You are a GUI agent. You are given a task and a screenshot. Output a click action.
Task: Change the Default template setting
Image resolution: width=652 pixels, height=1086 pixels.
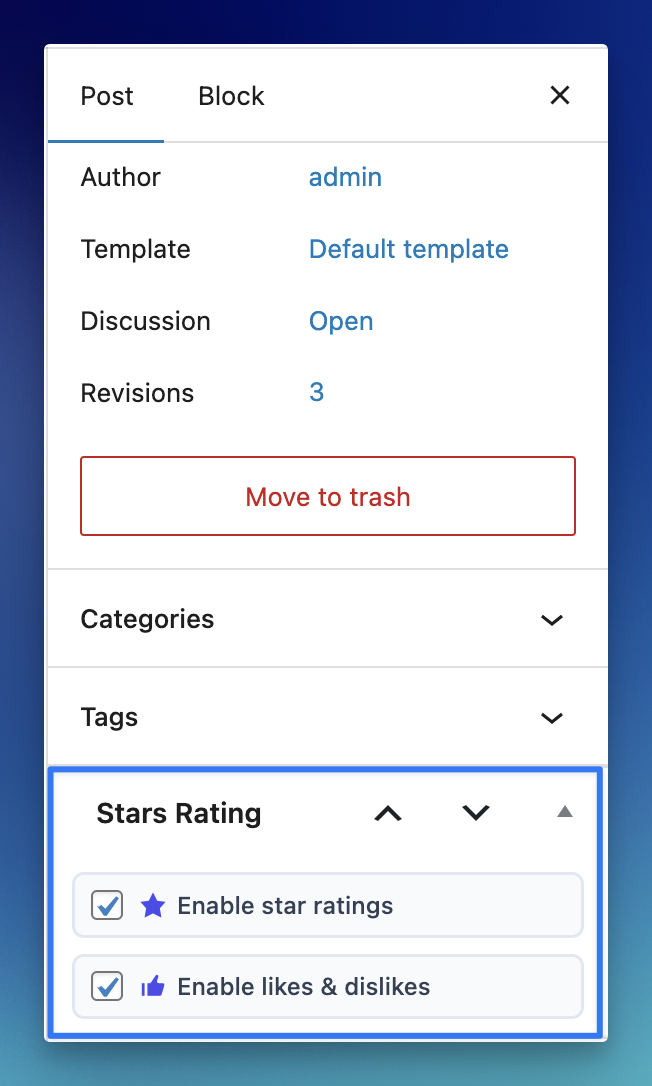(x=408, y=249)
